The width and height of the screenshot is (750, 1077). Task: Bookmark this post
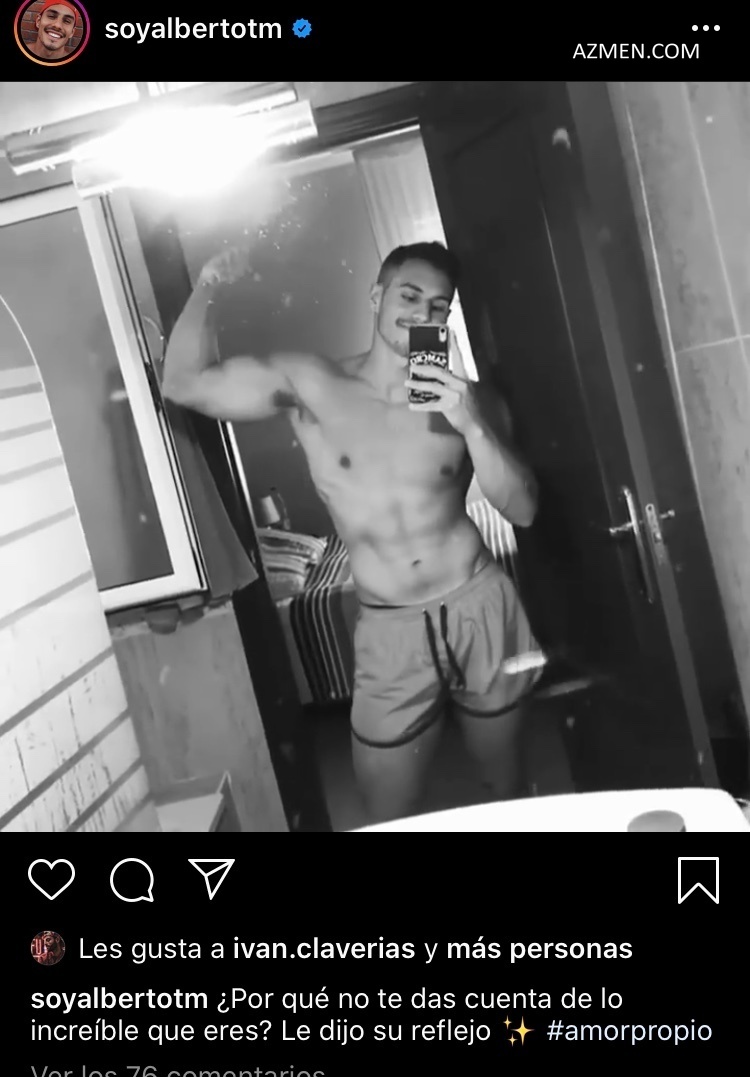(697, 880)
